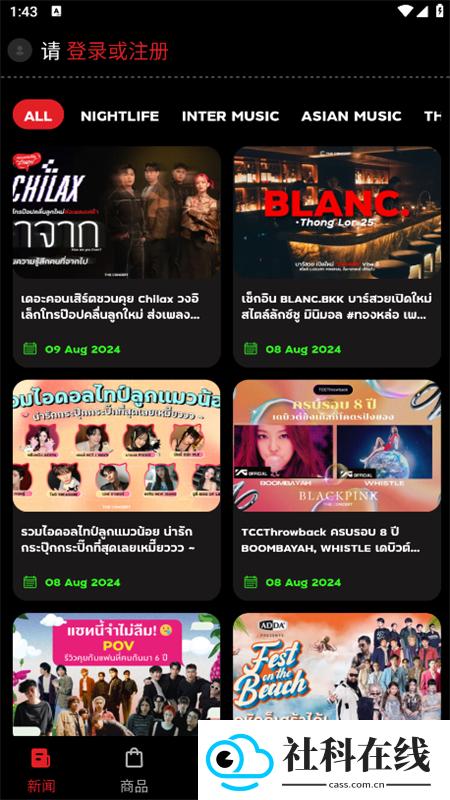Viewport: 450px width, 800px height.
Task: Open the BLANC.BKK Thong Lor bar article
Action: [337, 257]
